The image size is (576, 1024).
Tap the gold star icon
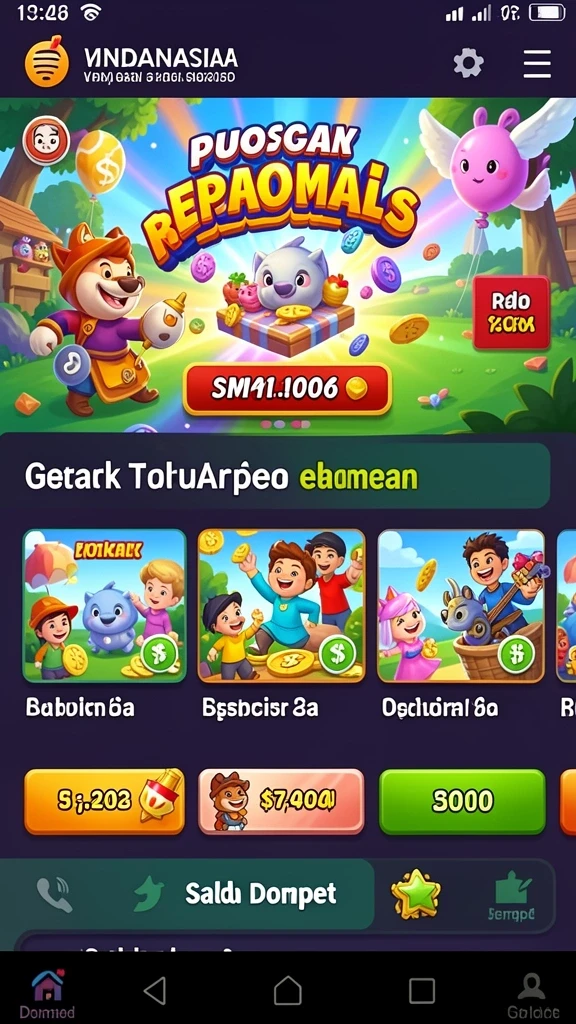click(415, 895)
